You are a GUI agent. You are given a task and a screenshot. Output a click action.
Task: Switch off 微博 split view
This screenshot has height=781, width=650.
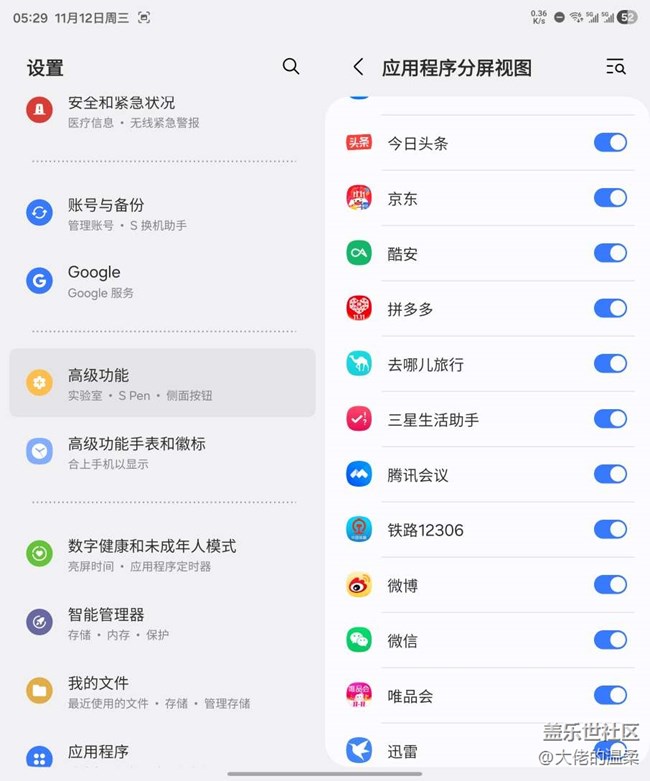tap(610, 584)
